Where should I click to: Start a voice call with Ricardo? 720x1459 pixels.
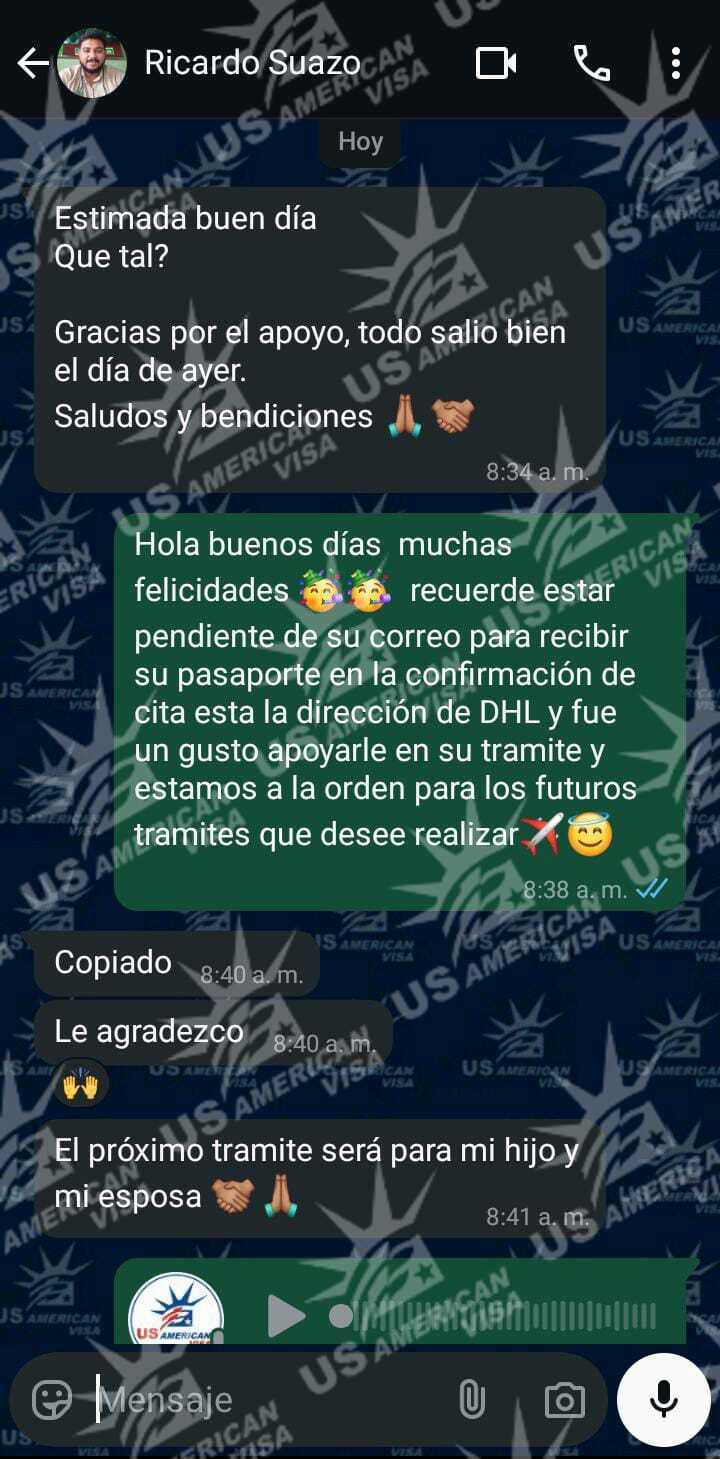pos(591,64)
